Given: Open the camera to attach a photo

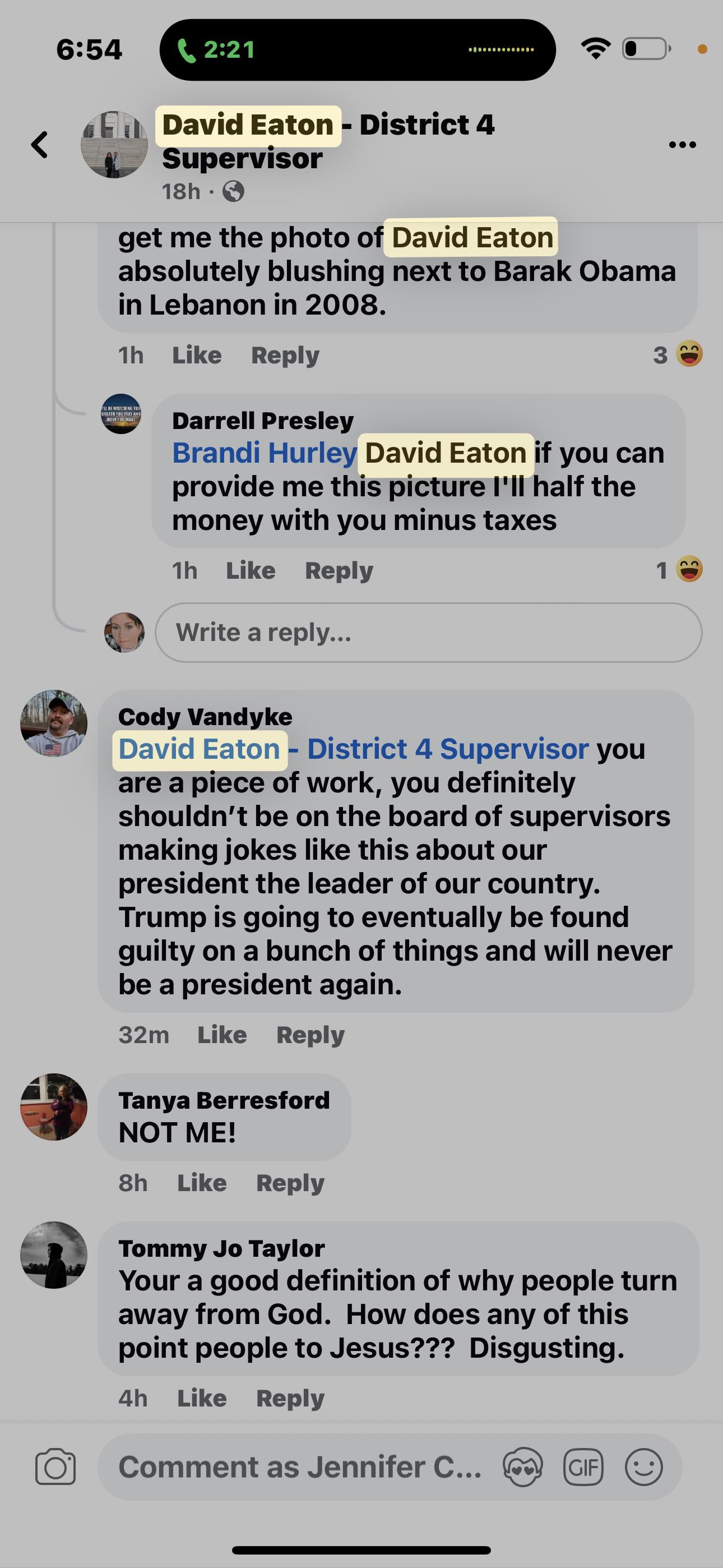Looking at the screenshot, I should coord(55,1467).
